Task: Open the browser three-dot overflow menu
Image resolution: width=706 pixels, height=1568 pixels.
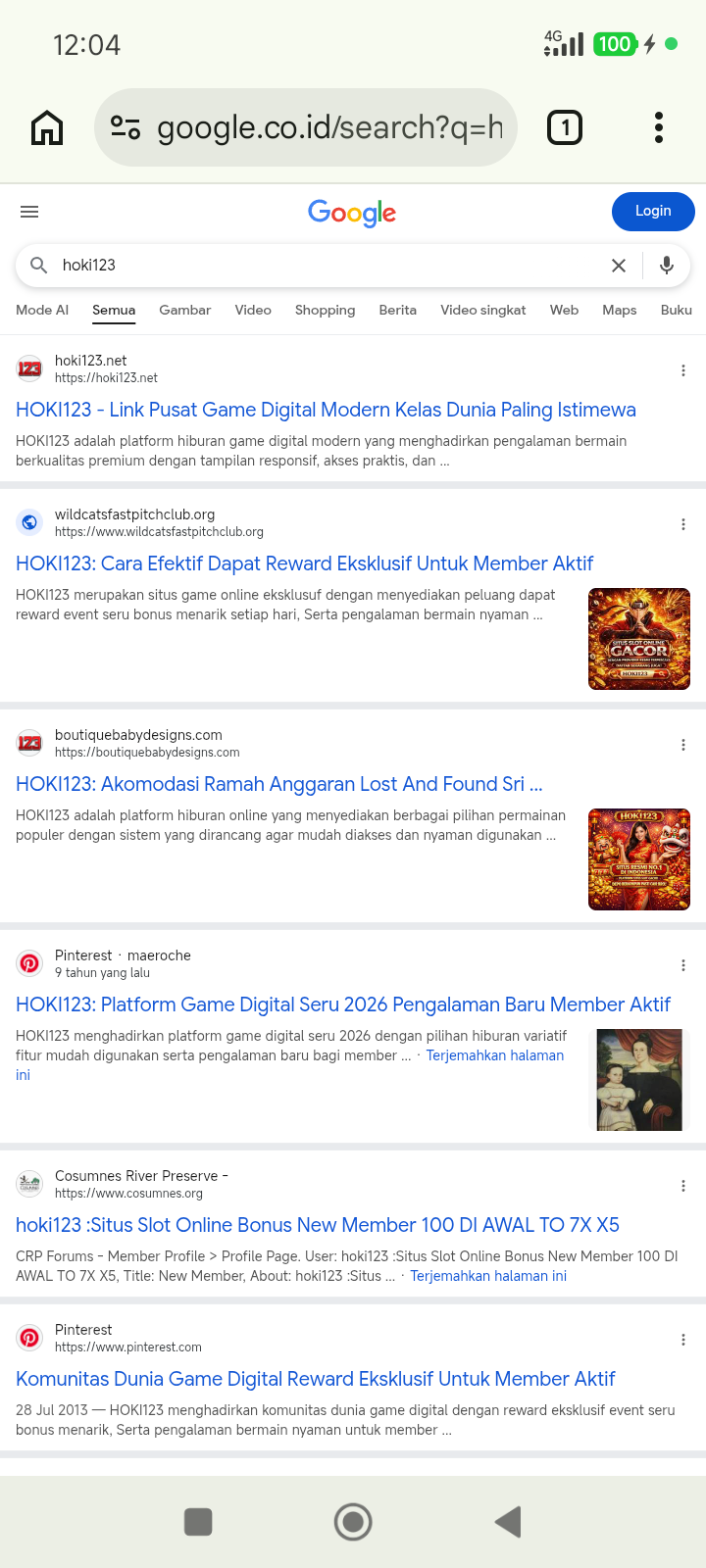Action: click(659, 127)
